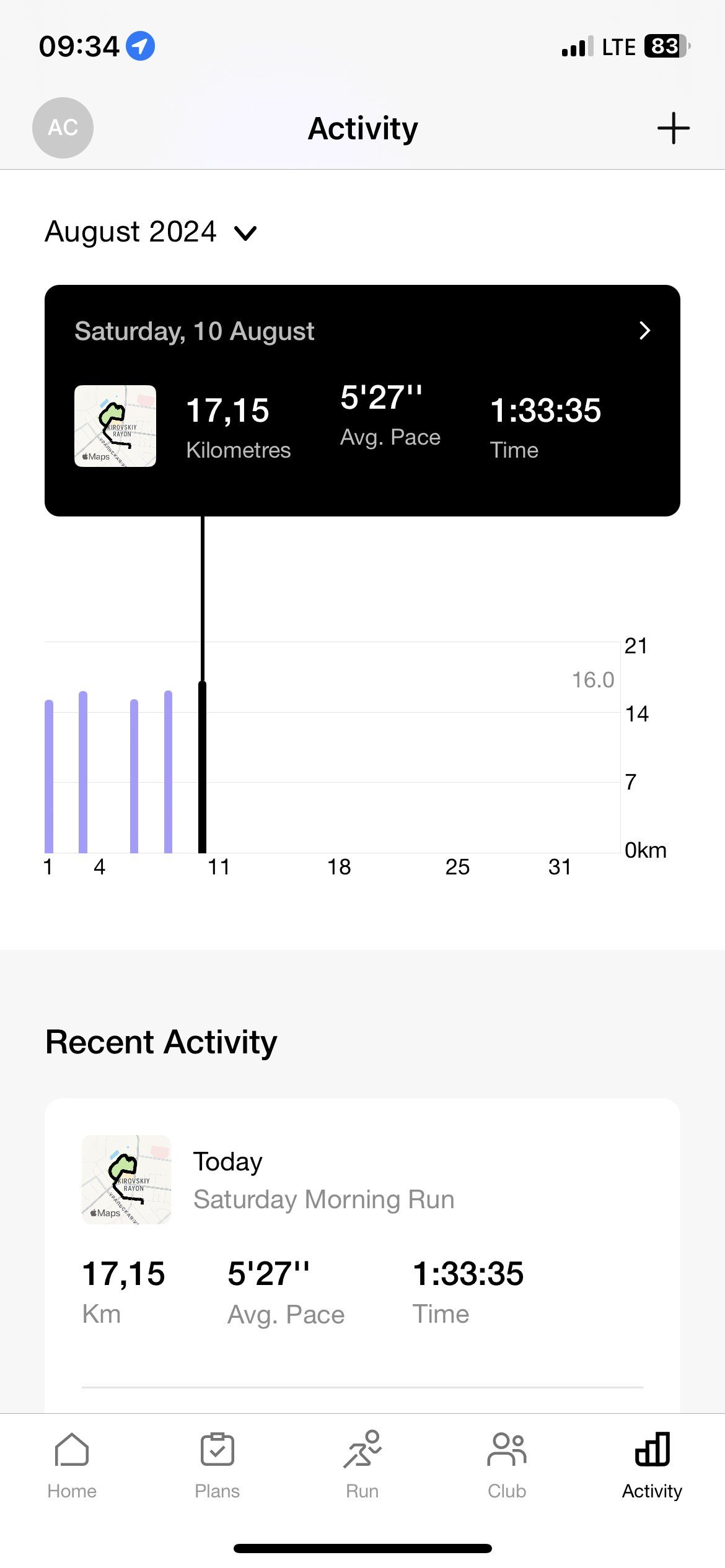Open today's Saturday Morning Run card
Screen dimensions: 725x1568
point(362,1242)
